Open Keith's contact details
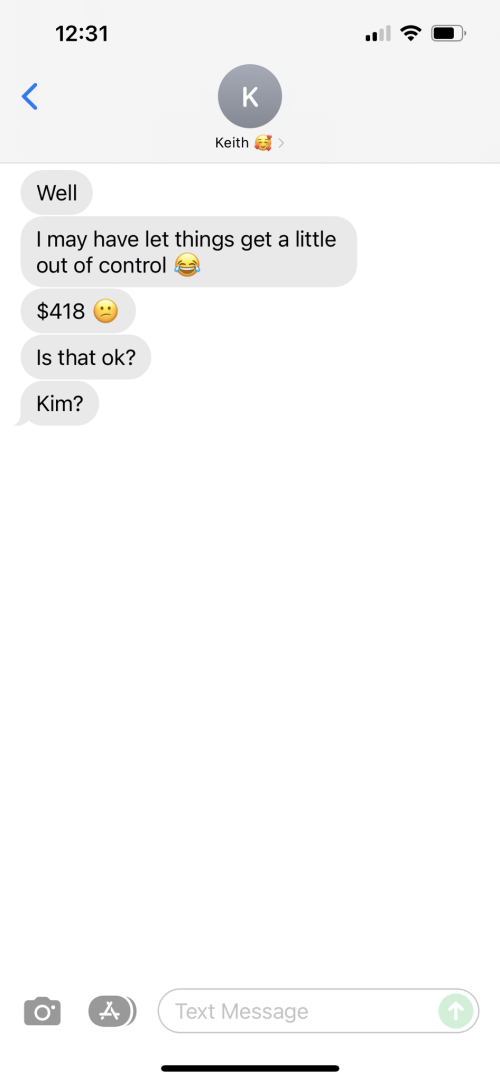Screen dimensions: 500x1082 point(250,109)
